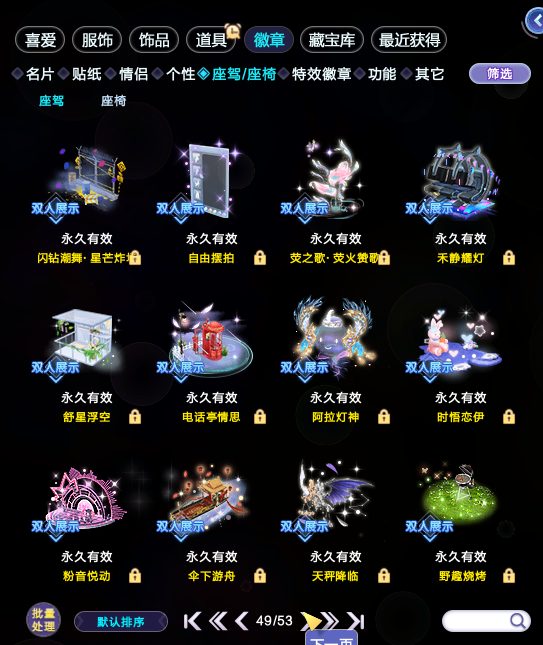Show 最近获得 items
The image size is (543, 645).
pyautogui.click(x=409, y=40)
